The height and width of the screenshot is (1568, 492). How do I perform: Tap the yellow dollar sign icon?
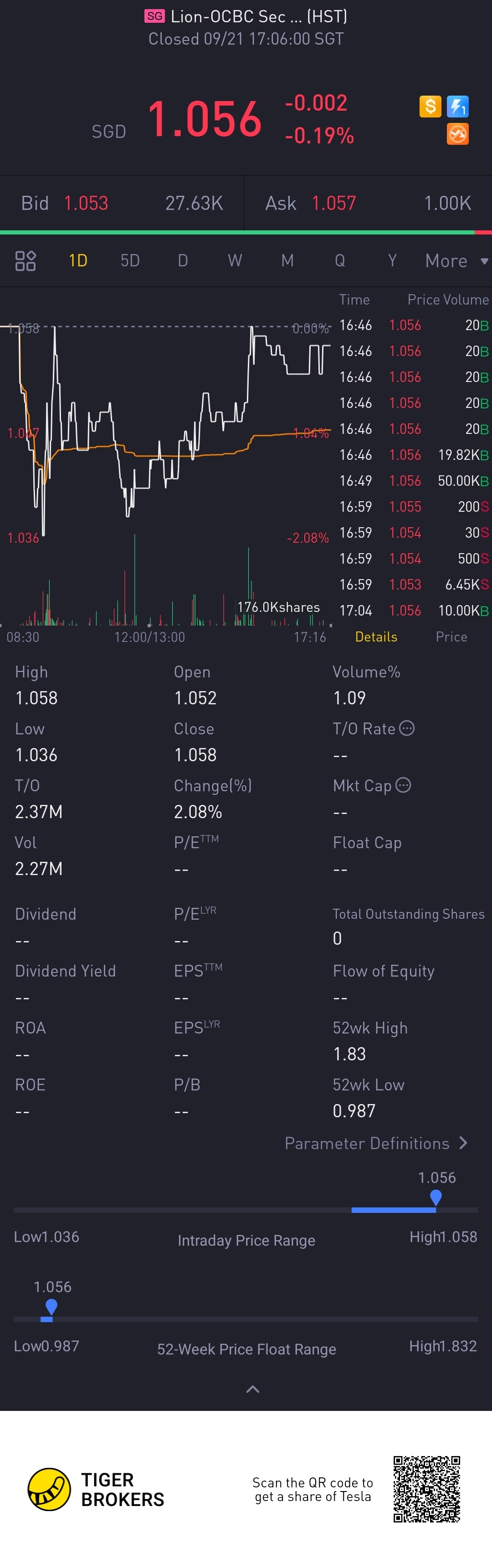(430, 107)
